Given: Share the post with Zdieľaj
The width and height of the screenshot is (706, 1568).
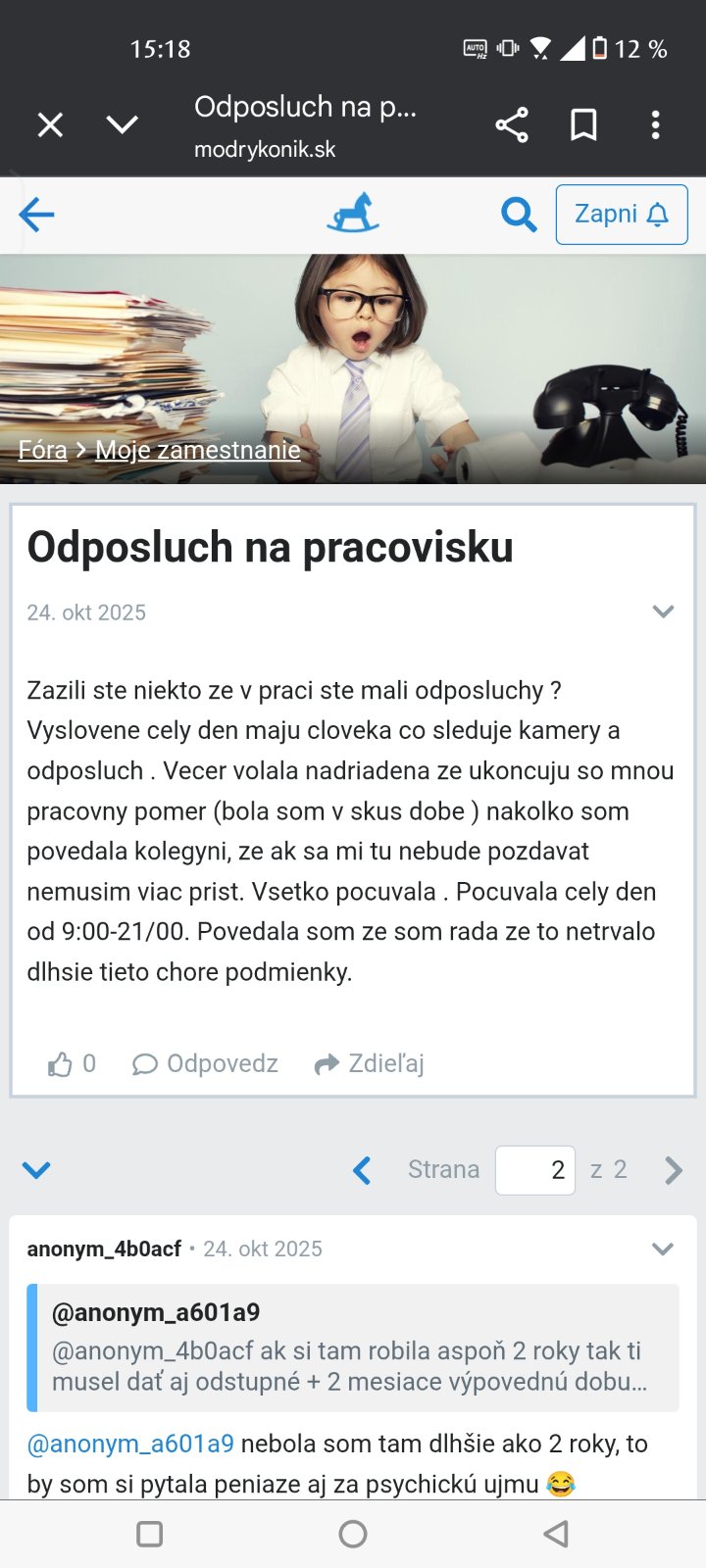Looking at the screenshot, I should (369, 1063).
